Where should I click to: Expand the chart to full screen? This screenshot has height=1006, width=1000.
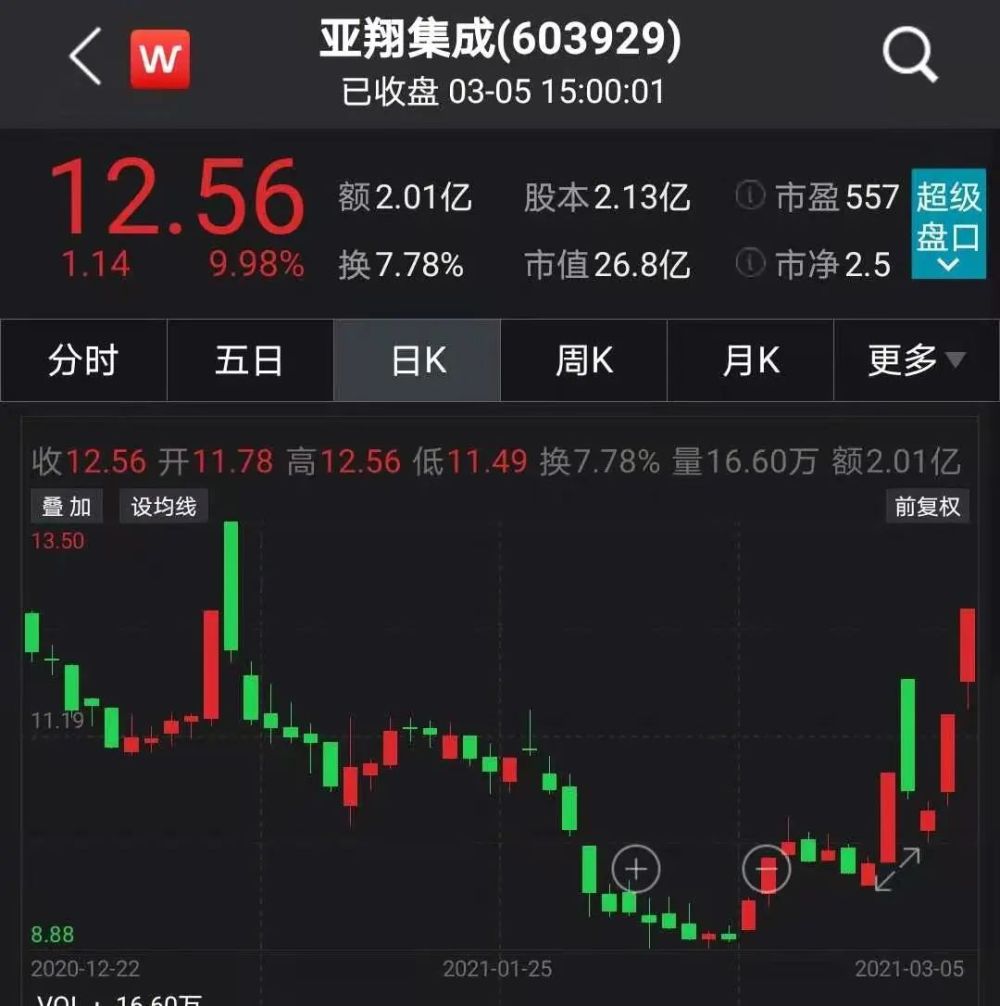897,869
